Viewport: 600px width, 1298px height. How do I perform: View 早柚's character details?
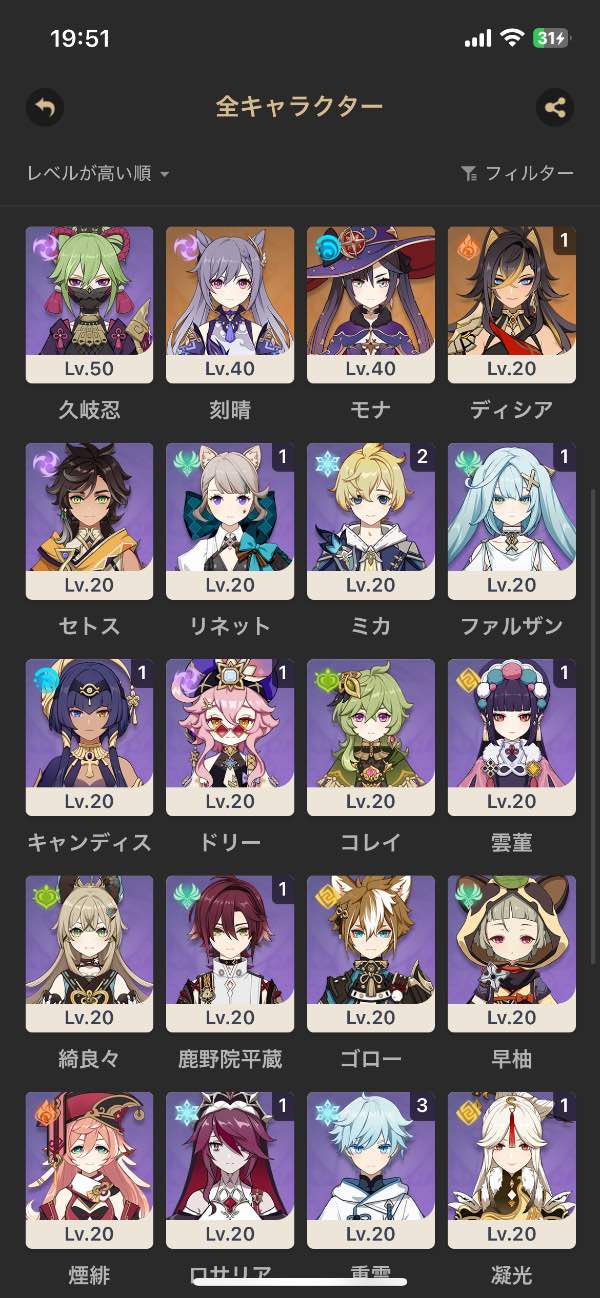(511, 954)
